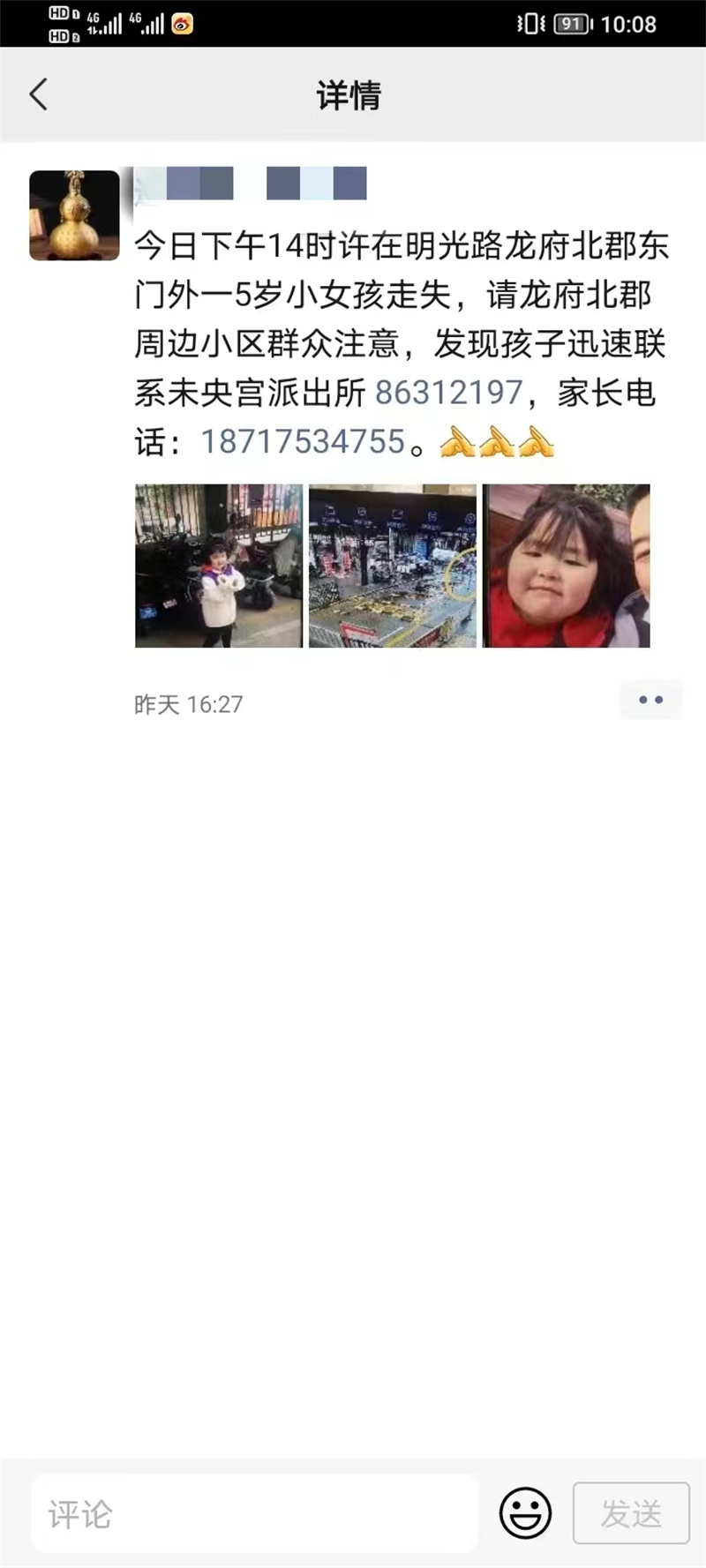
Task: Open the first photo of the girl standing
Action: tap(218, 566)
